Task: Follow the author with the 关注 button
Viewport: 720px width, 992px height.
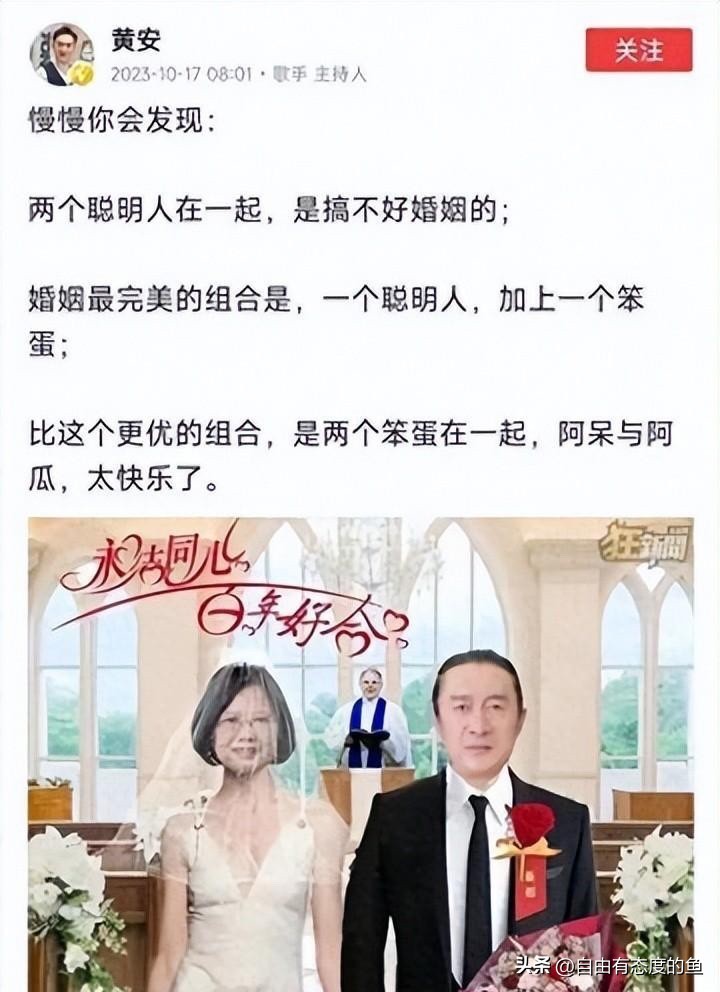Action: tap(638, 50)
